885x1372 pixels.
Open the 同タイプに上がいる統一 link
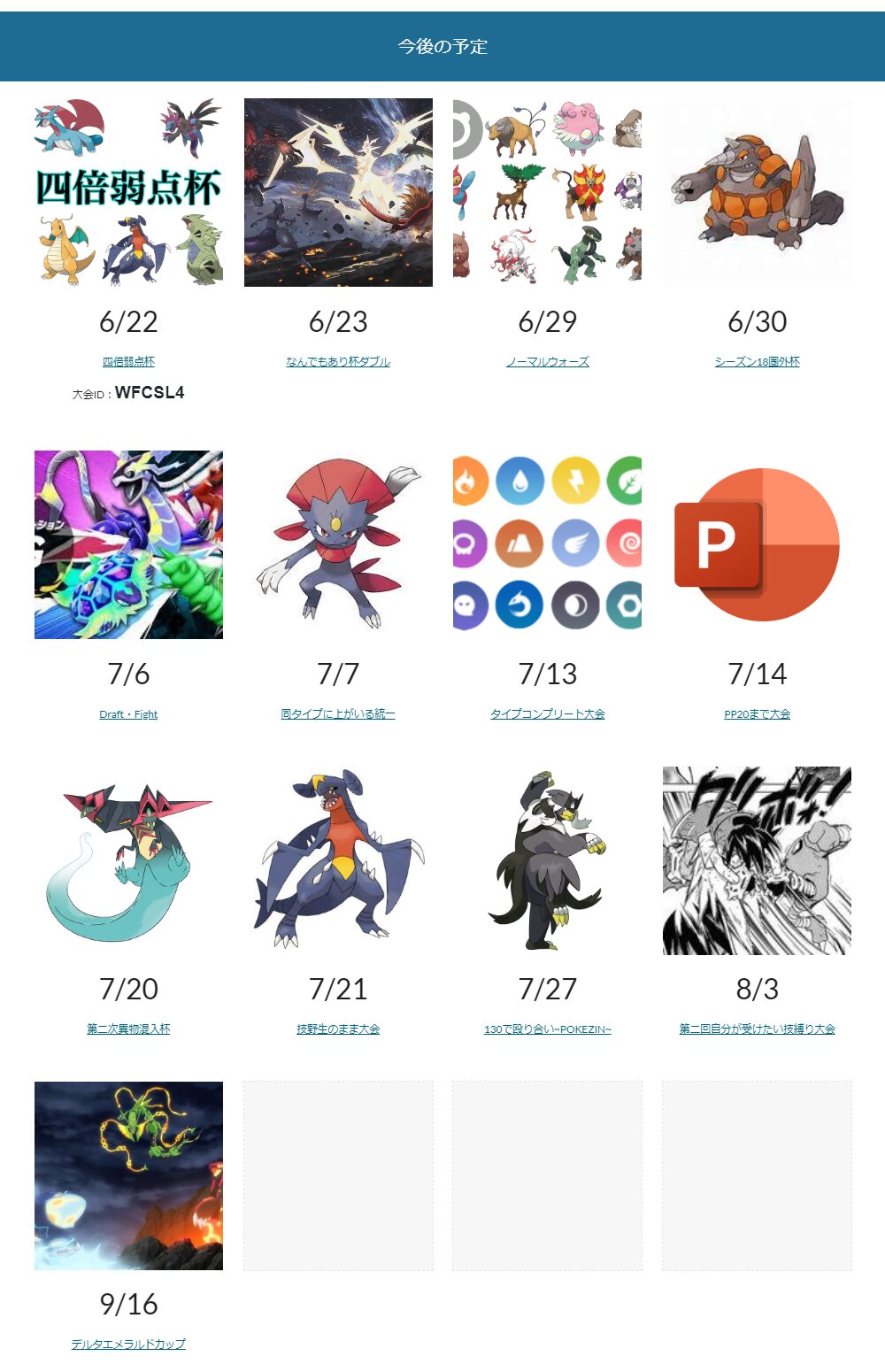(338, 714)
